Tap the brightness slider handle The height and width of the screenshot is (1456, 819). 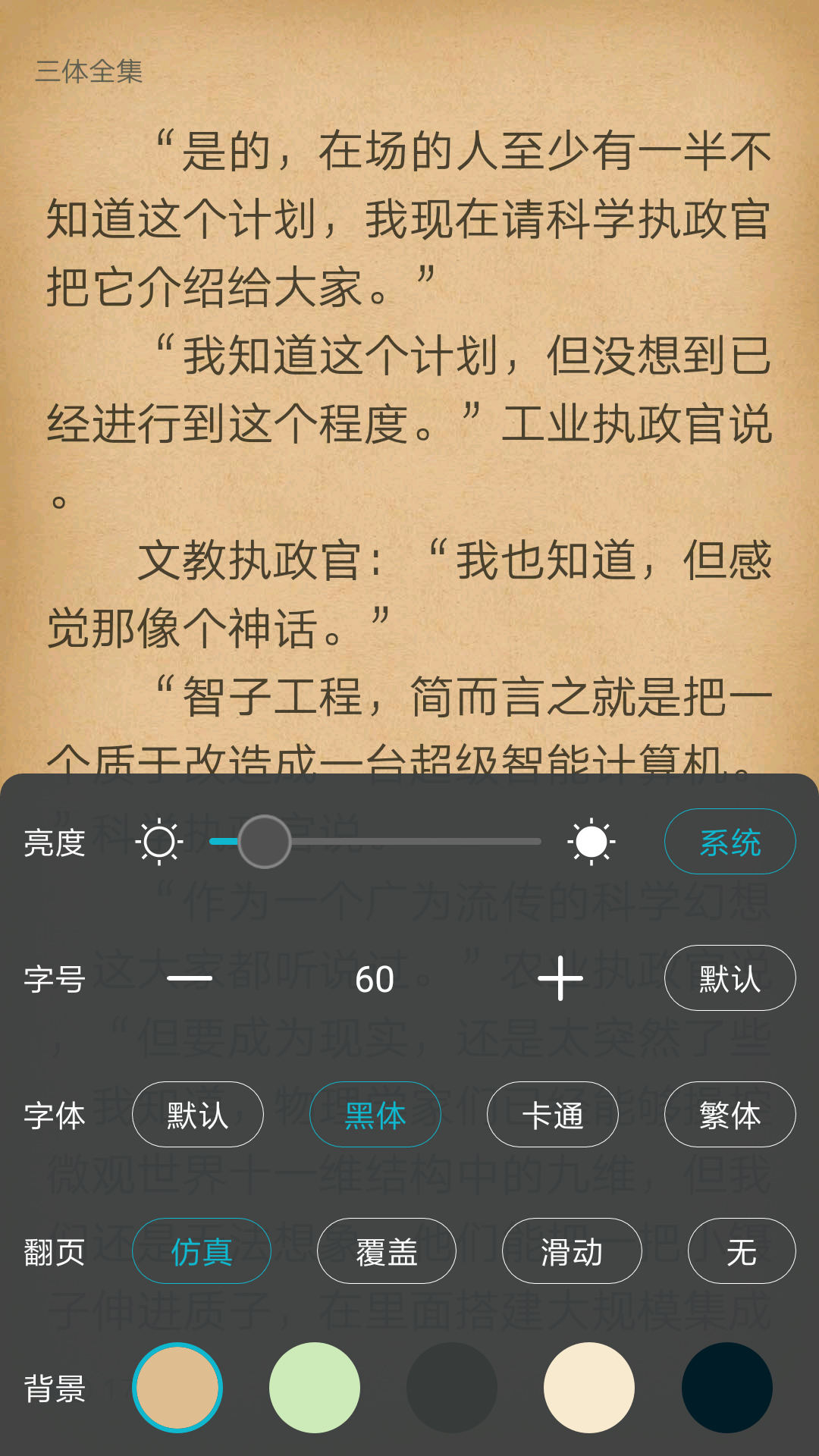(x=264, y=842)
